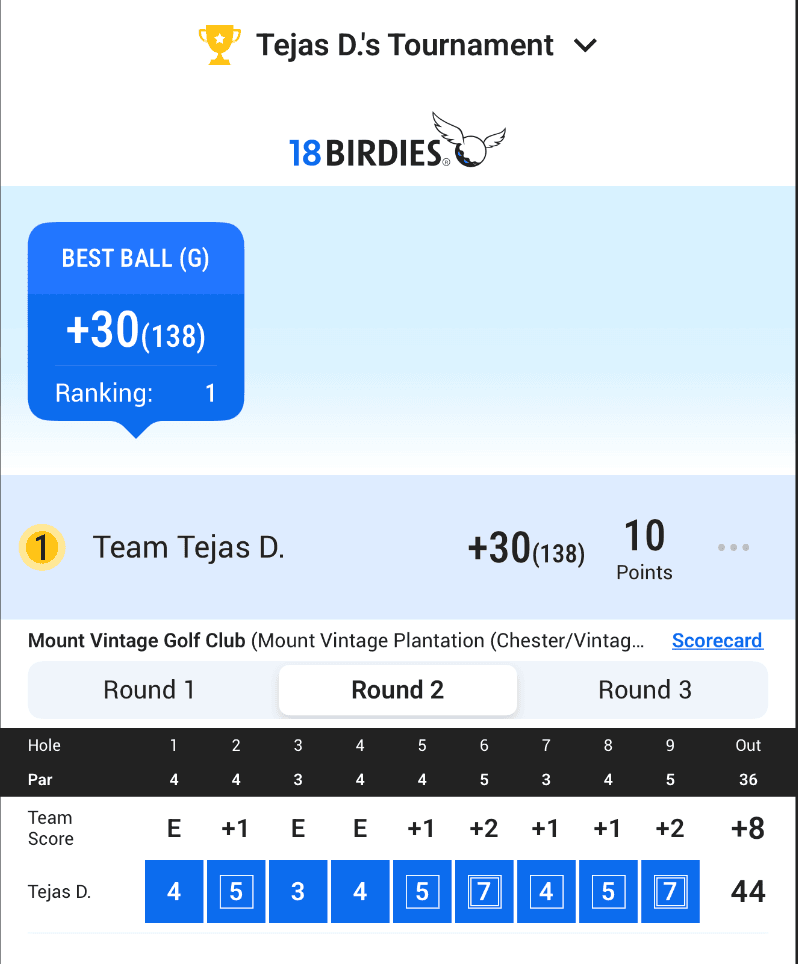Collapse the tournament header menu
This screenshot has width=798, height=964.
click(x=585, y=45)
